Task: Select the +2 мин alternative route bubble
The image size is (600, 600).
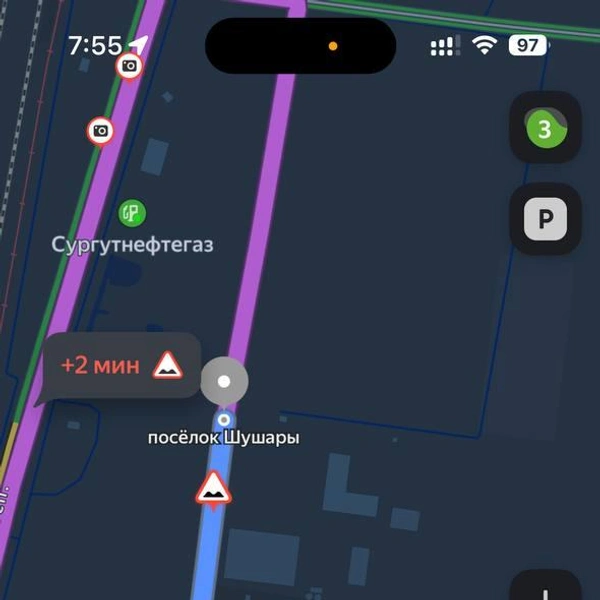Action: coord(121,366)
